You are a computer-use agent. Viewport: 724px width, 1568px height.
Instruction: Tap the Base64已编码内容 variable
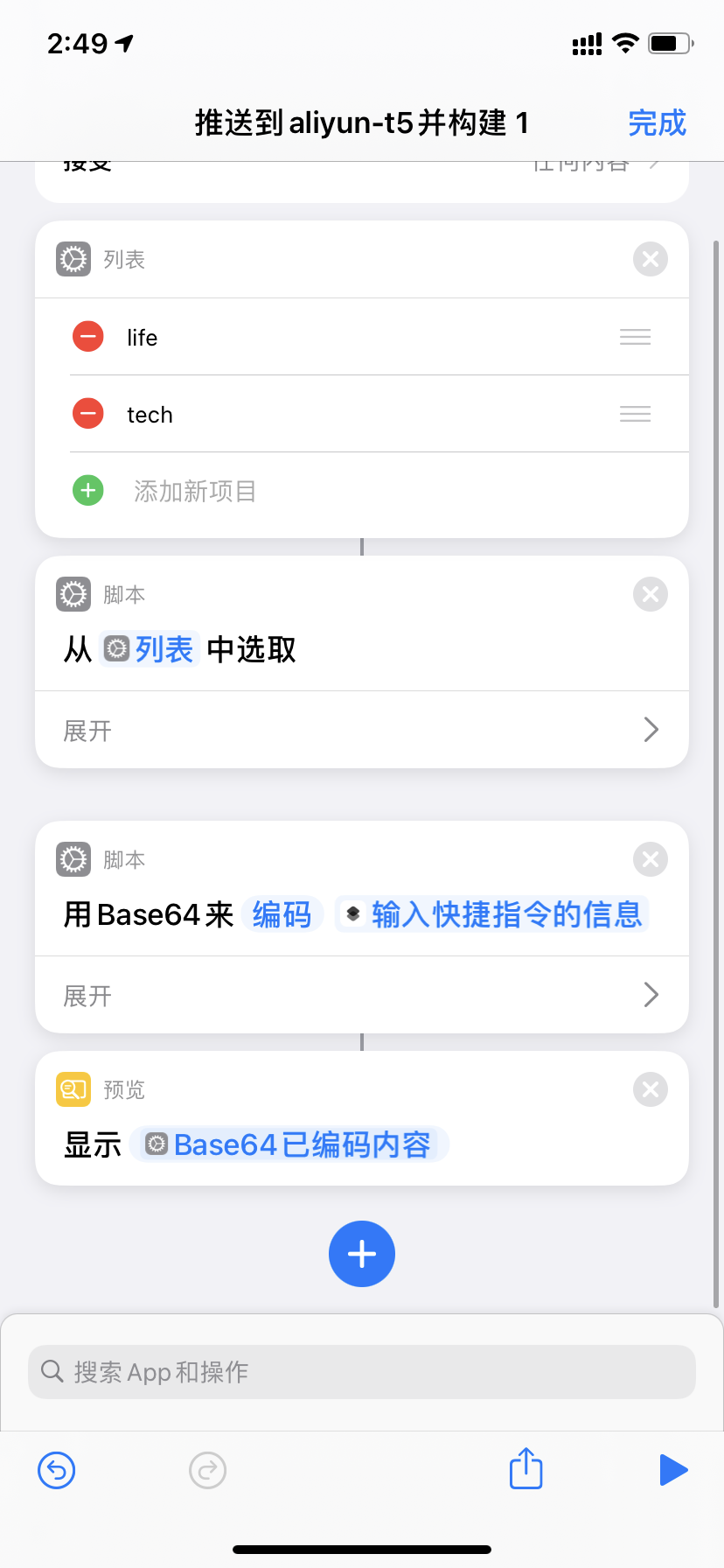(289, 1145)
